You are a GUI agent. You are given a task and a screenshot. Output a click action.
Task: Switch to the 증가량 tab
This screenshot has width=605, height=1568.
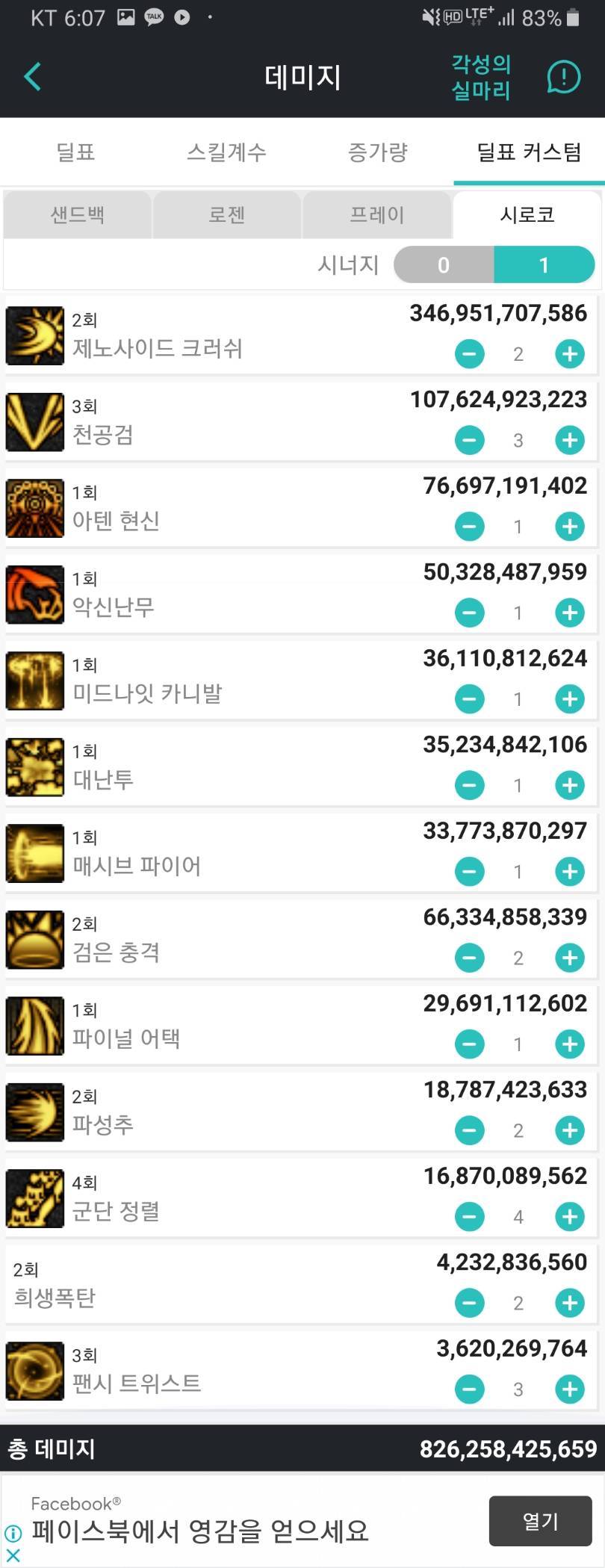click(x=377, y=152)
